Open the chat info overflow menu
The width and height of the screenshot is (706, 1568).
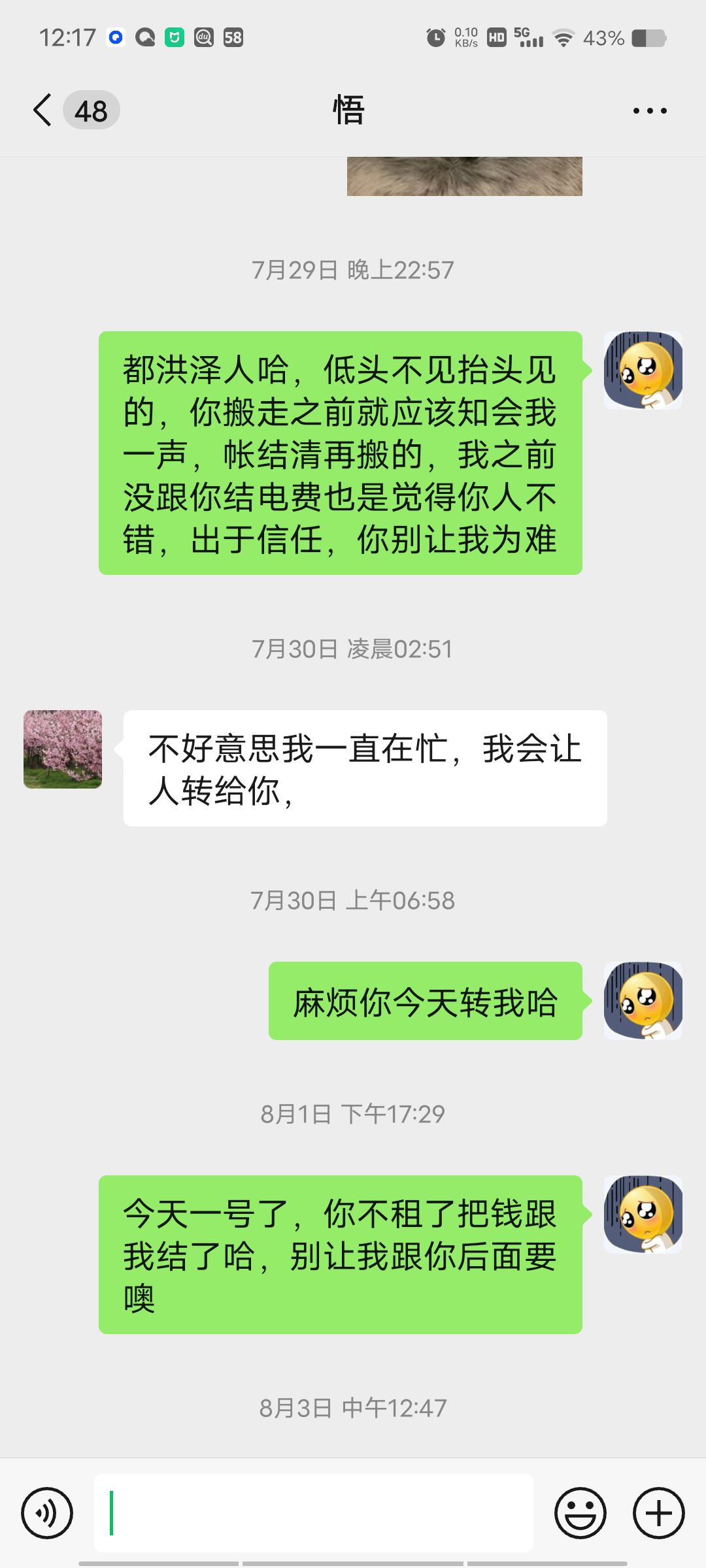tap(650, 110)
